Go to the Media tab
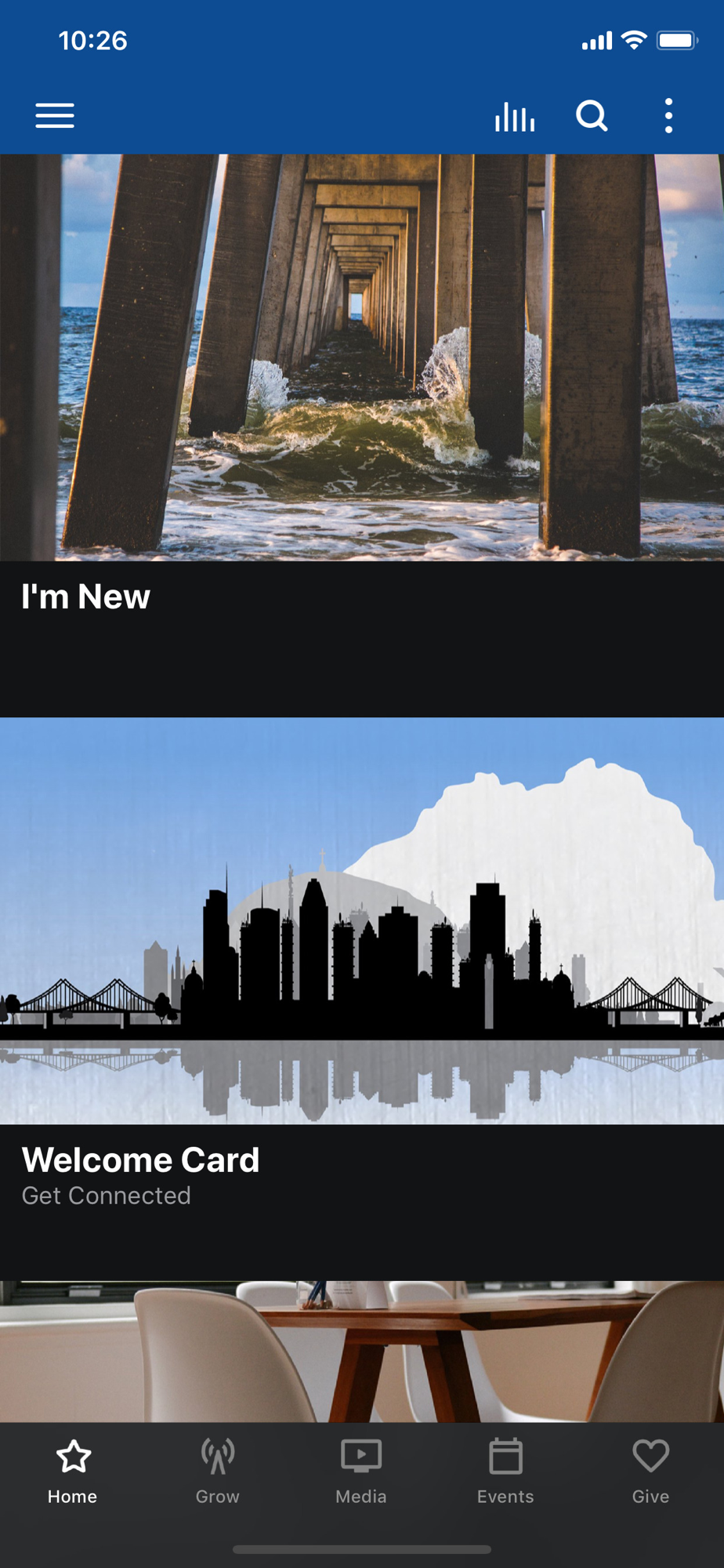The image size is (724, 1568). tap(361, 1472)
